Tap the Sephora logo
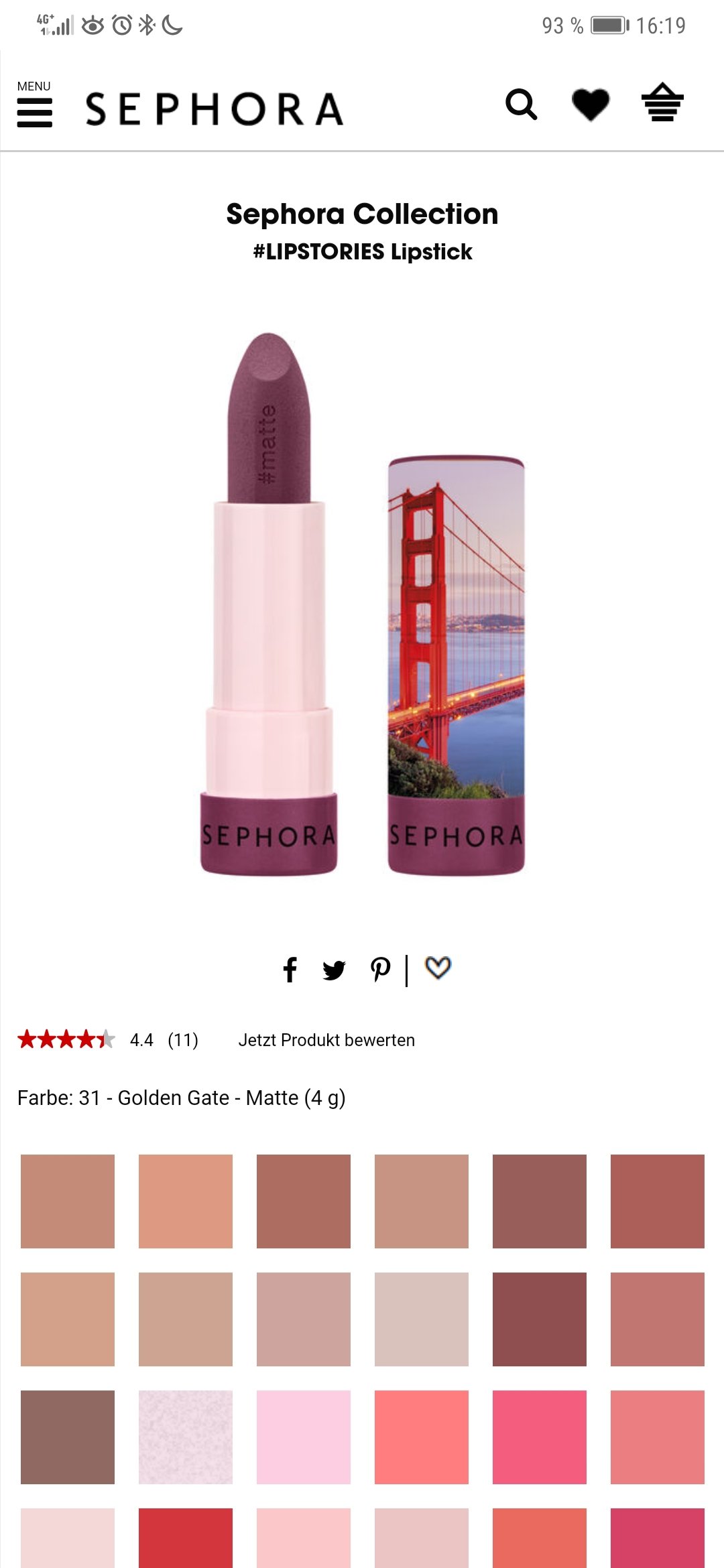This screenshot has width=724, height=1568. point(215,109)
